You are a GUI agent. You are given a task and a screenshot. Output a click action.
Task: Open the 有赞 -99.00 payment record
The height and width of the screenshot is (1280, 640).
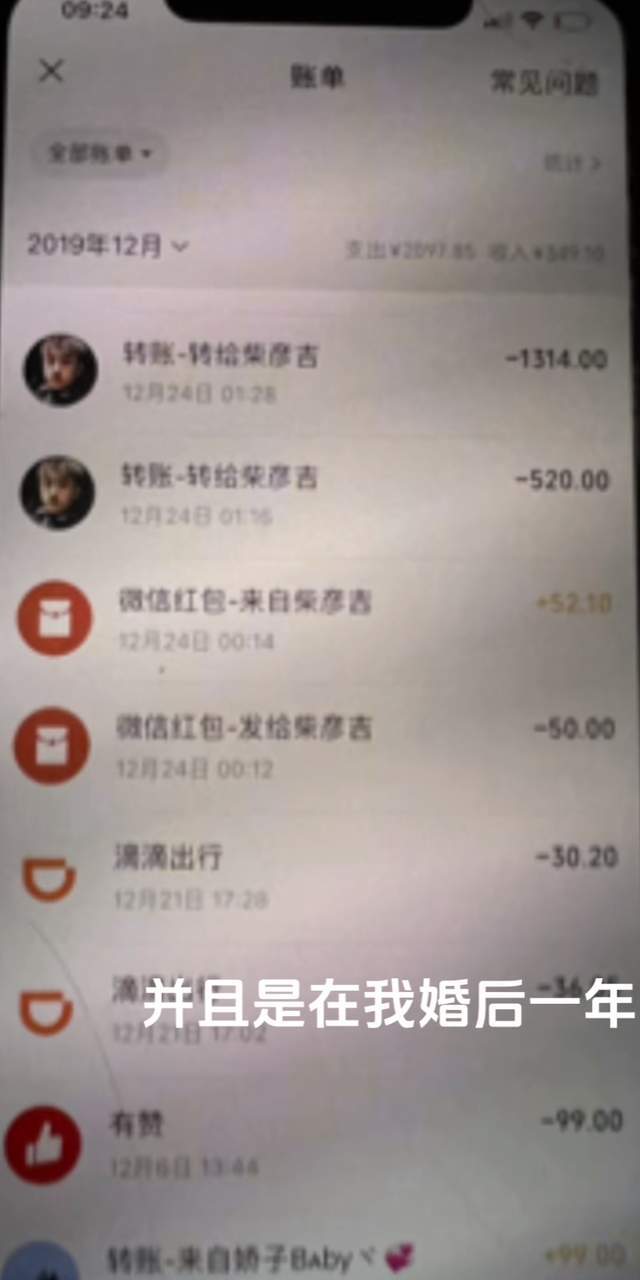(318, 1142)
